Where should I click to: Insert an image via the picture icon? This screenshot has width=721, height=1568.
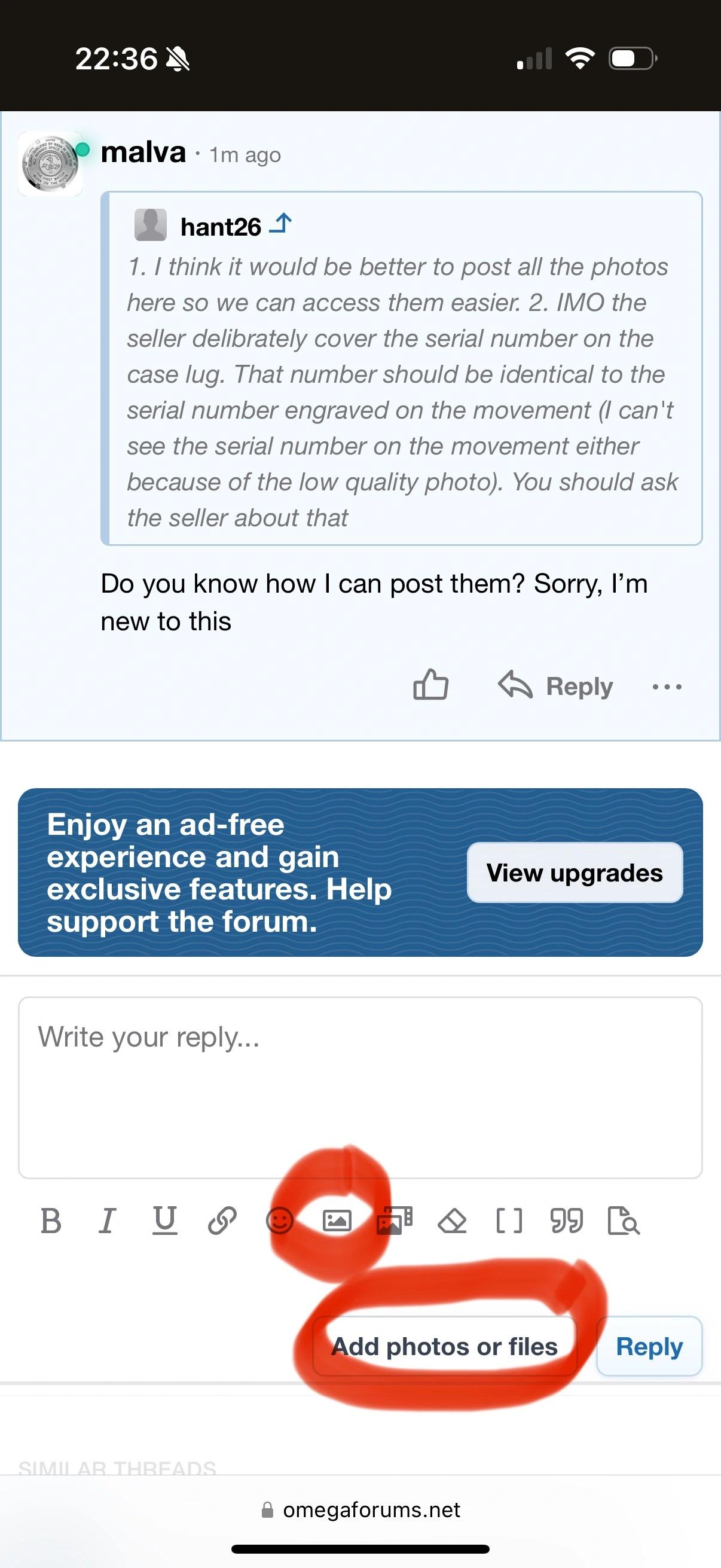[337, 1221]
